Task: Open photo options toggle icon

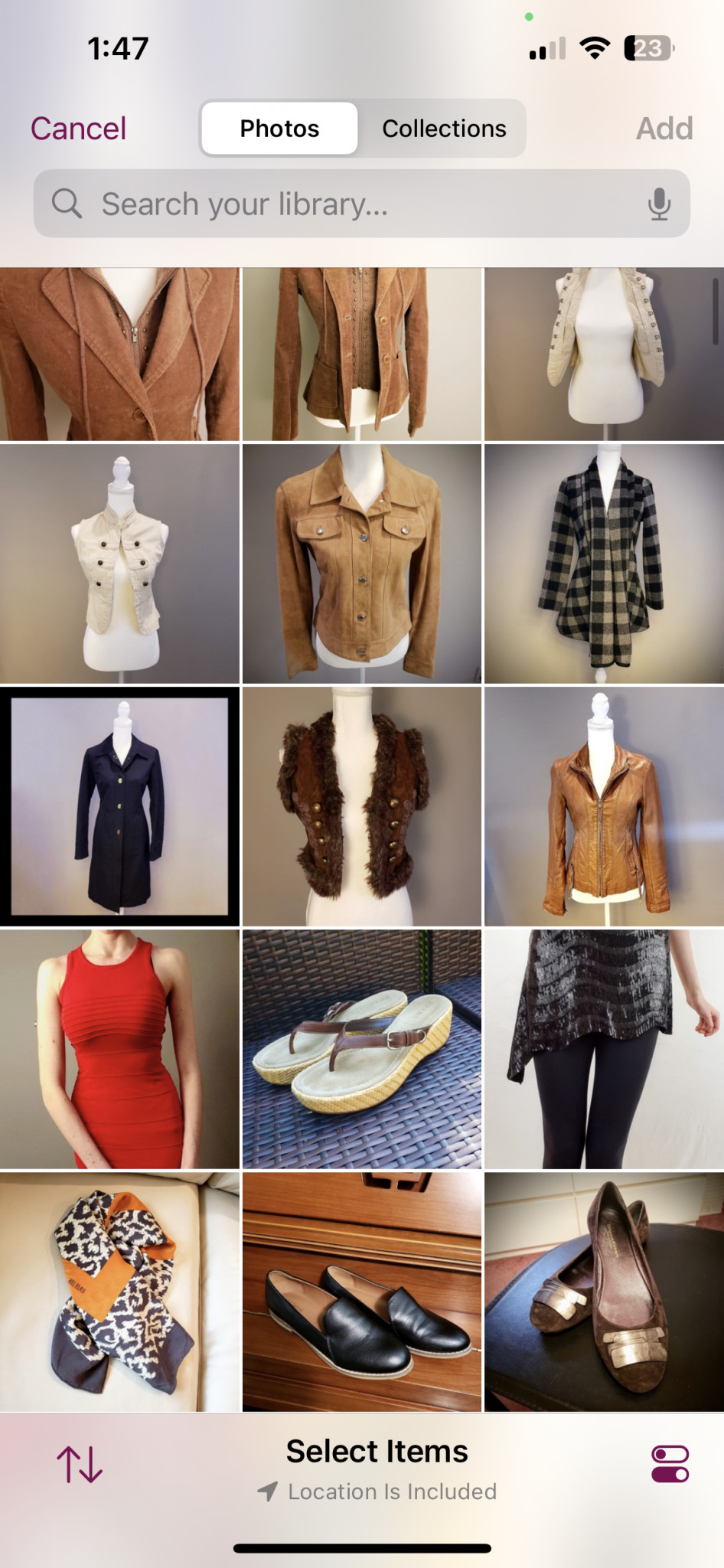Action: coord(670,1464)
